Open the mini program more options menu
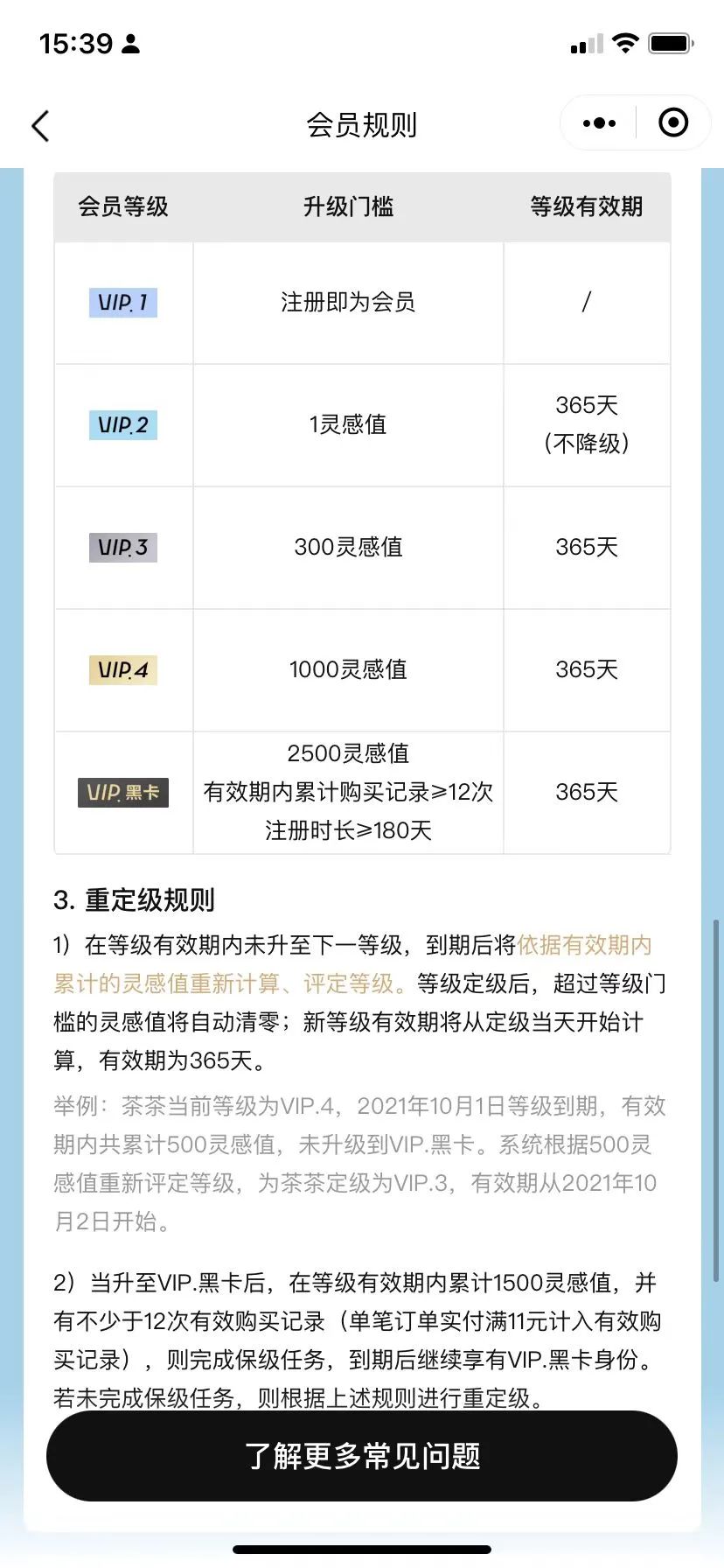The width and height of the screenshot is (724, 1568). point(599,123)
